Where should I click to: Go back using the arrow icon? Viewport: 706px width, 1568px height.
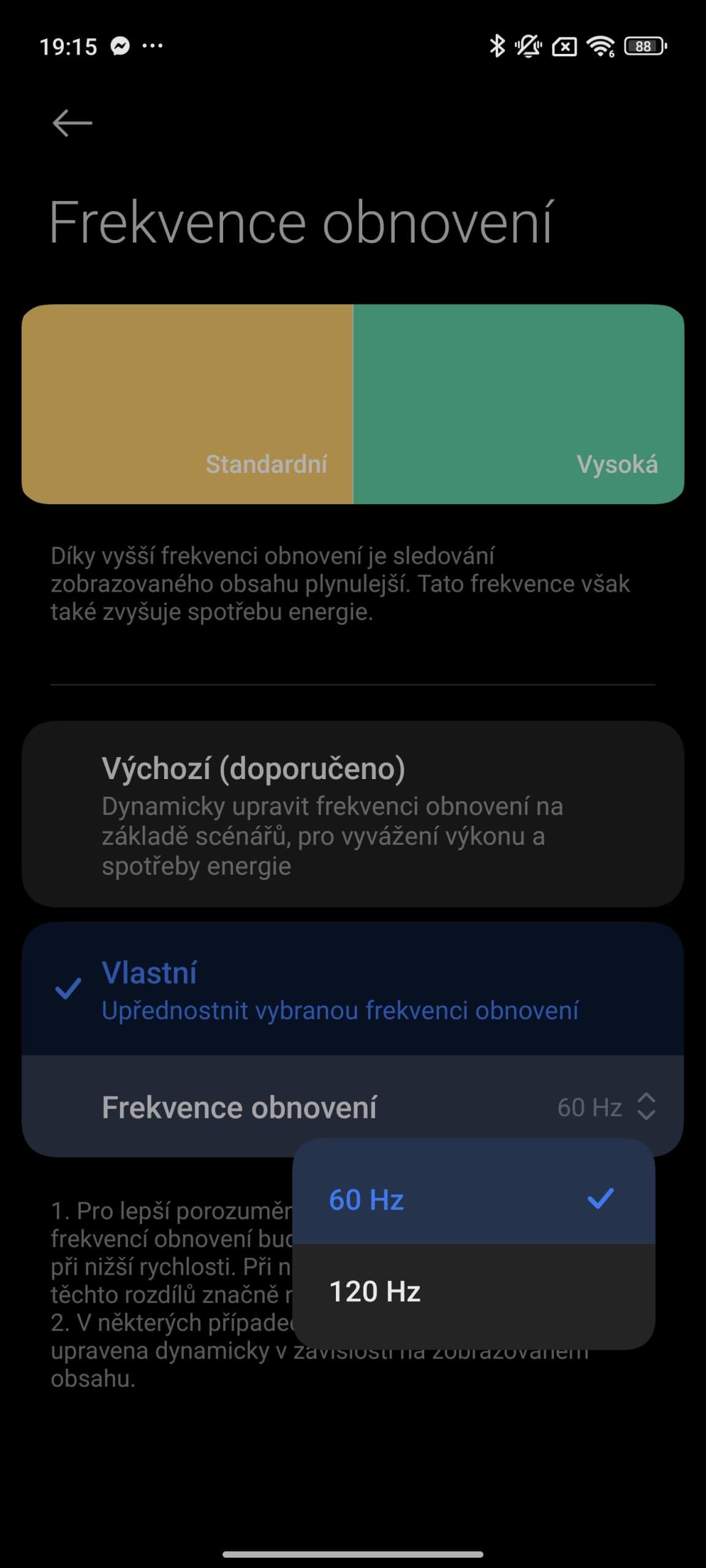click(72, 123)
